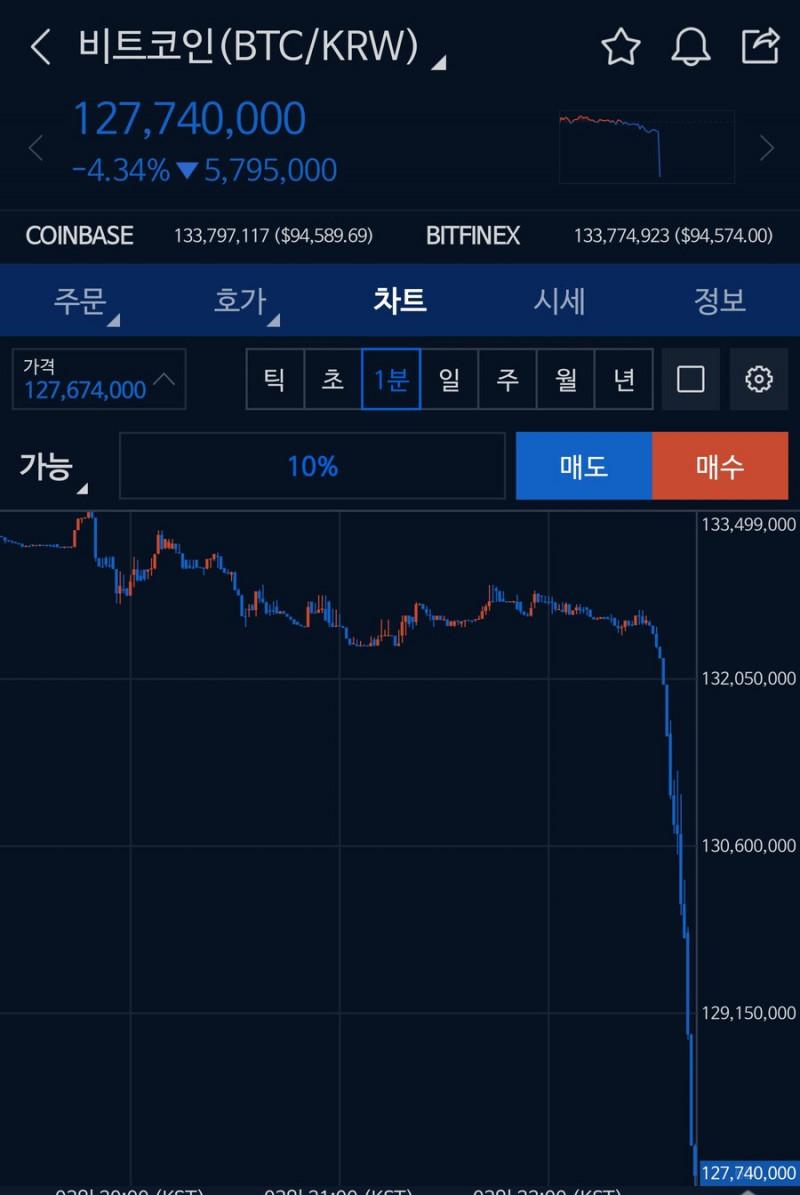The width and height of the screenshot is (800, 1195).
Task: Expand the 가격 127,674,000 selector
Action: point(99,379)
